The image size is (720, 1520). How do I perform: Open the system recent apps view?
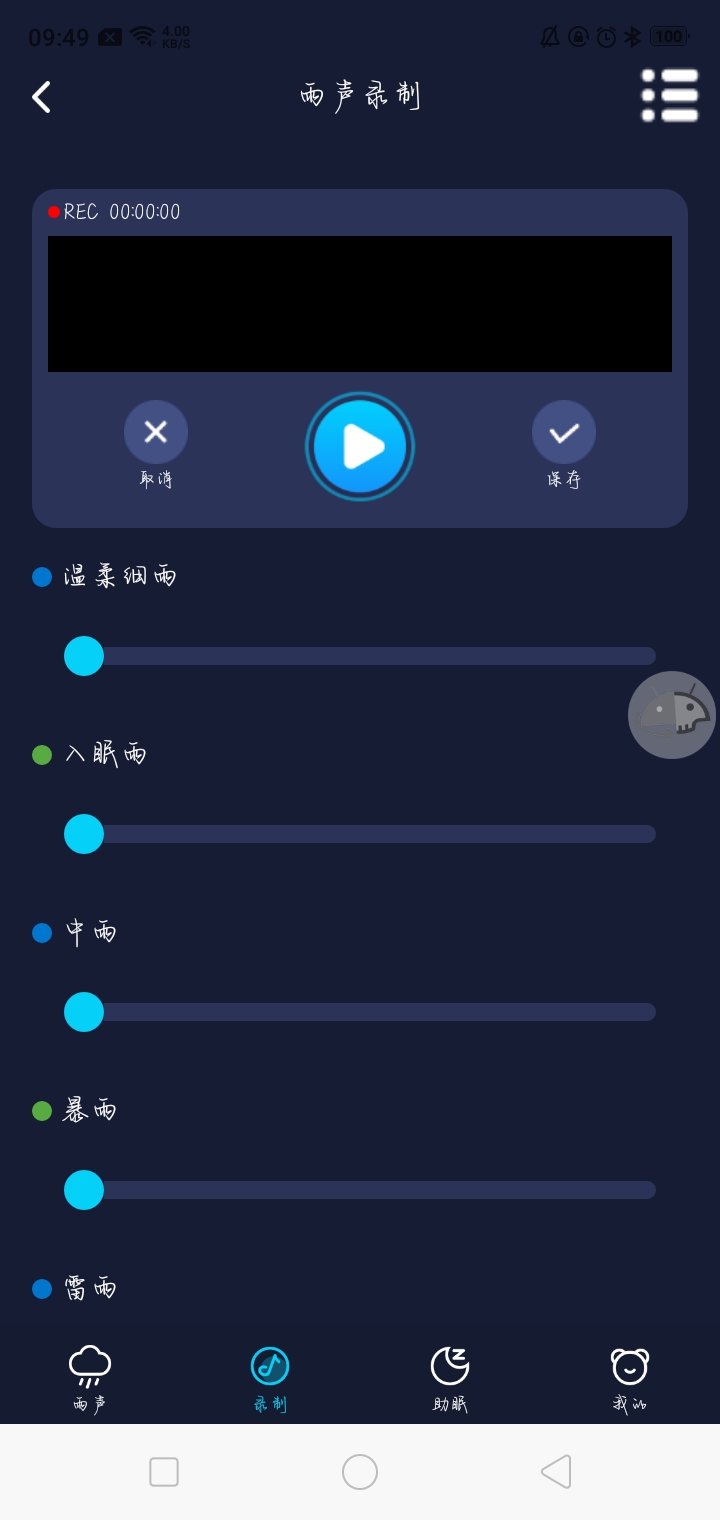click(x=164, y=1472)
